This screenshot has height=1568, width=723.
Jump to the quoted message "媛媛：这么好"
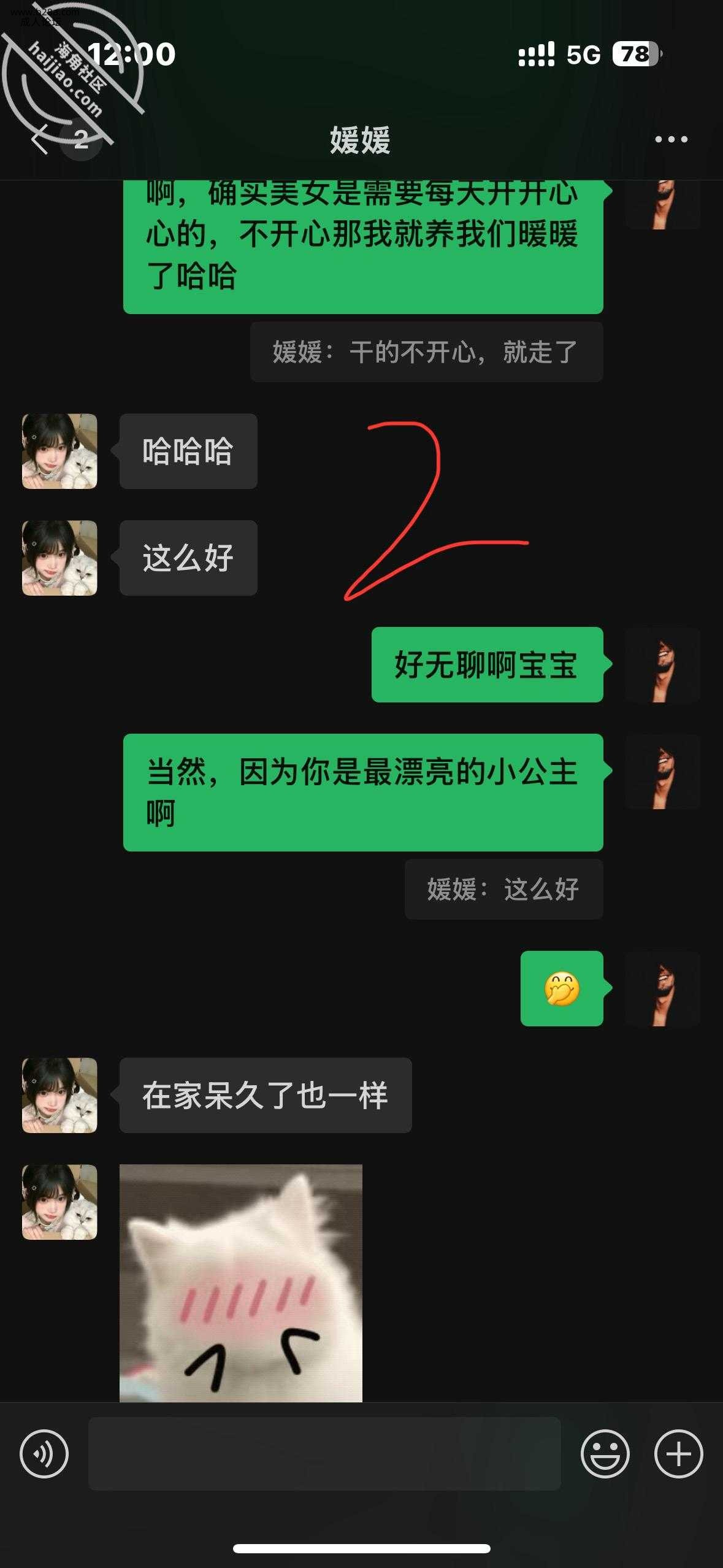pos(503,889)
